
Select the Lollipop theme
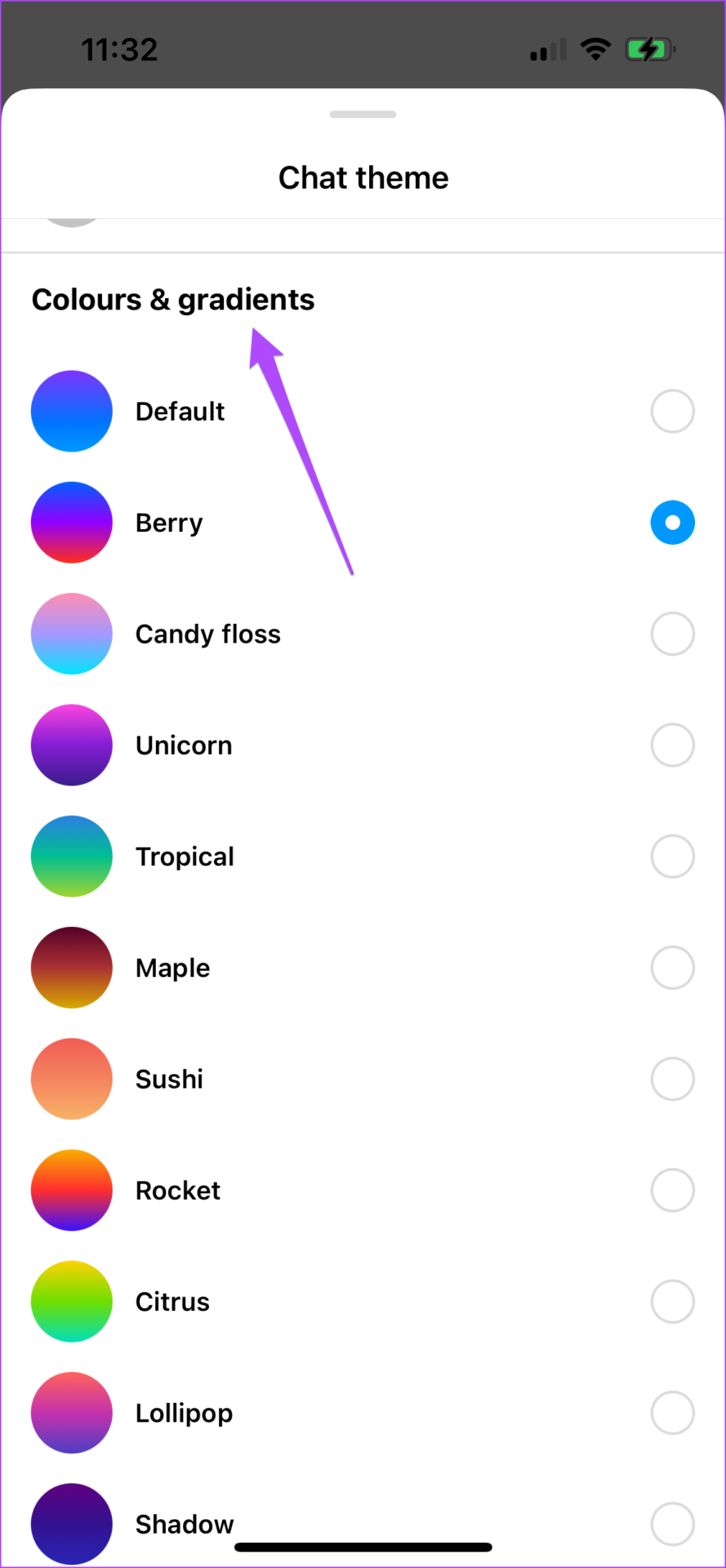click(672, 1413)
